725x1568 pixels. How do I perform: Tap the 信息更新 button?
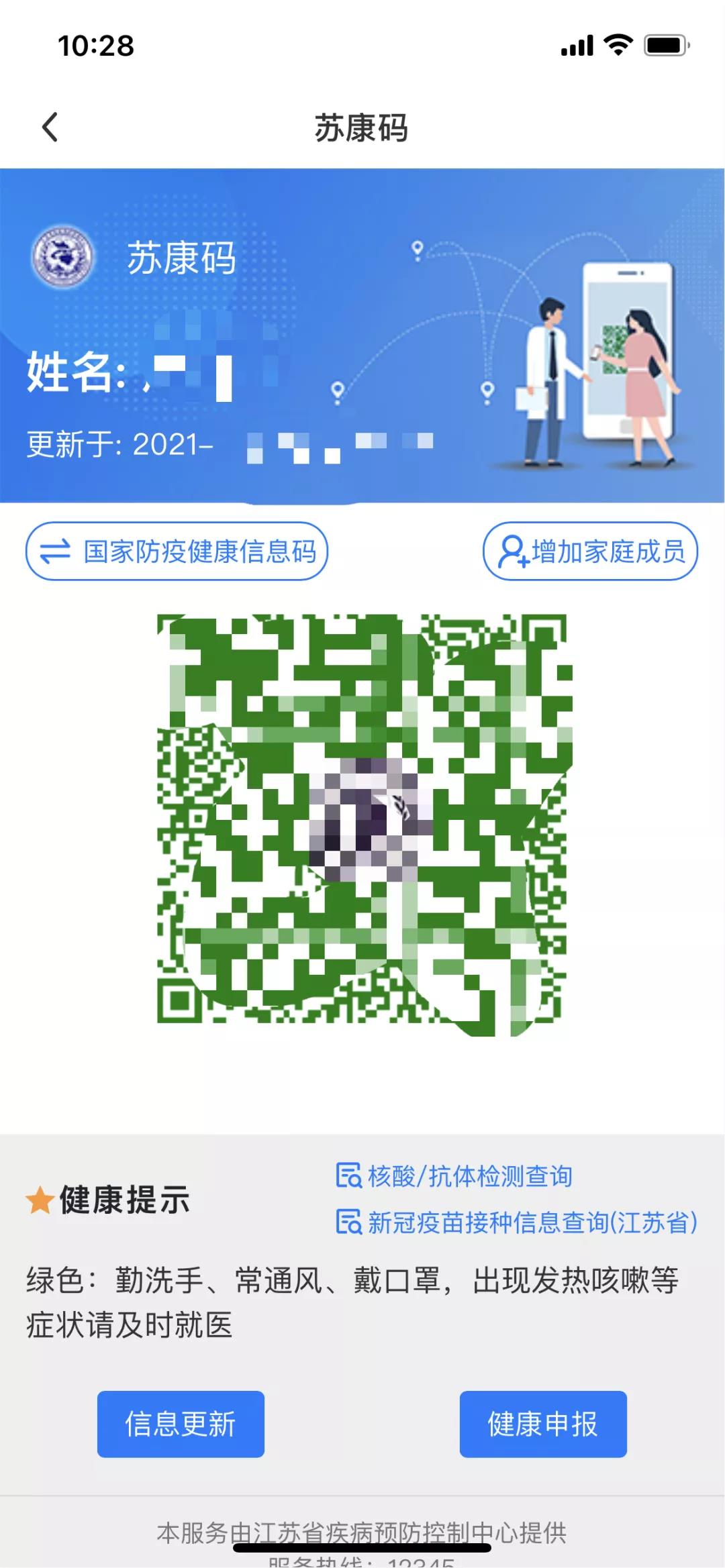181,1424
